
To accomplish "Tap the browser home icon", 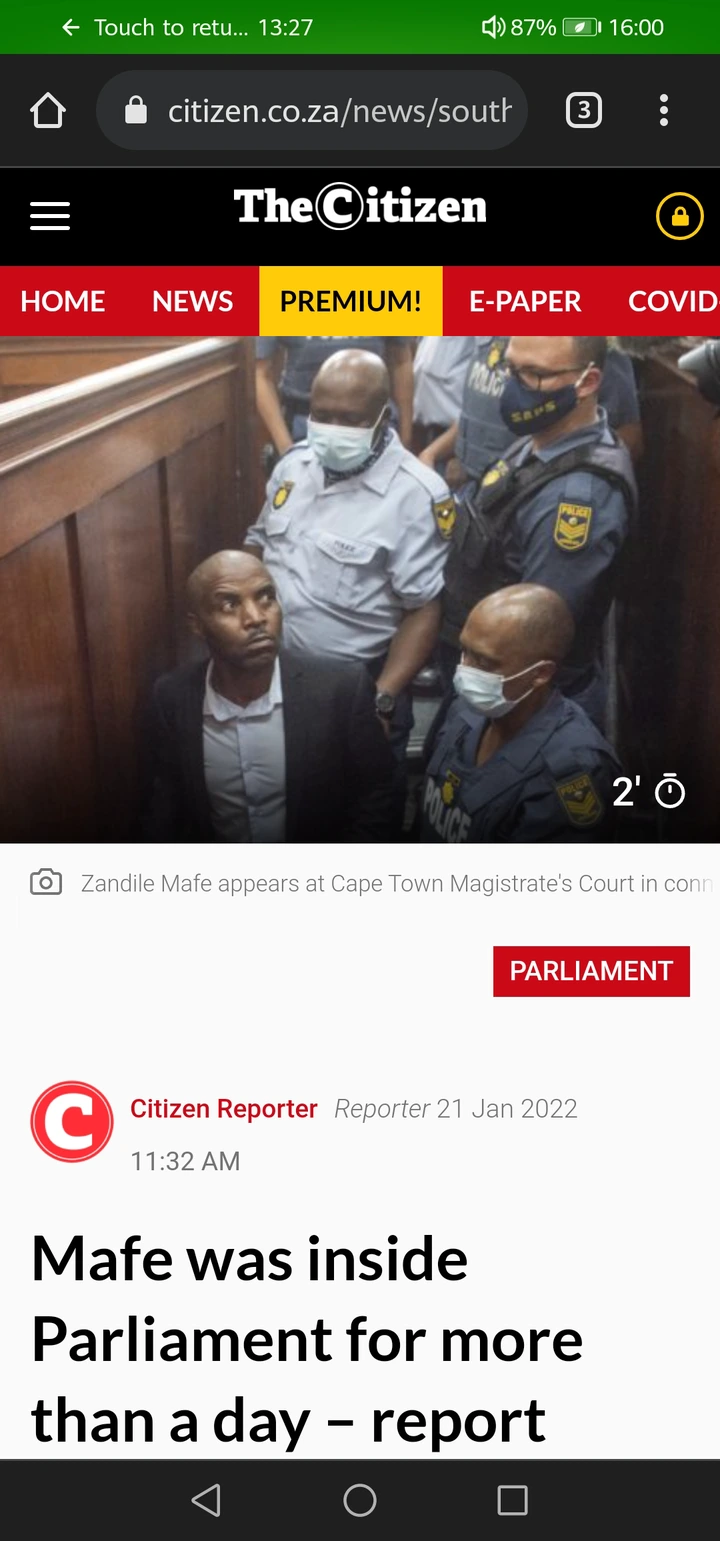I will 48,111.
